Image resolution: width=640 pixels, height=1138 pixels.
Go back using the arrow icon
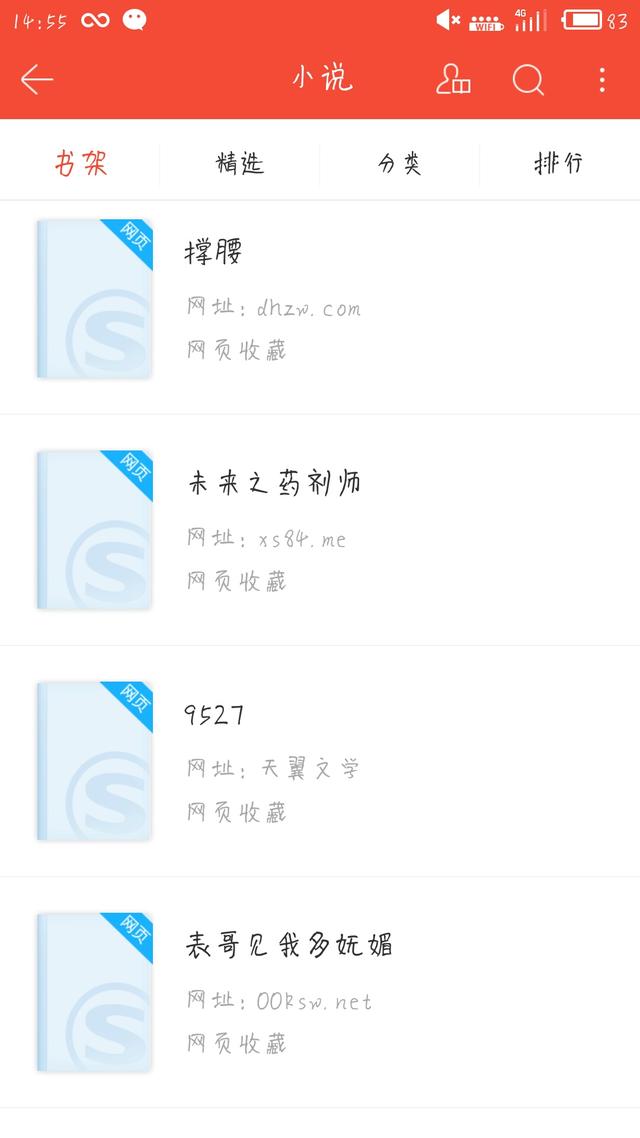pyautogui.click(x=37, y=79)
